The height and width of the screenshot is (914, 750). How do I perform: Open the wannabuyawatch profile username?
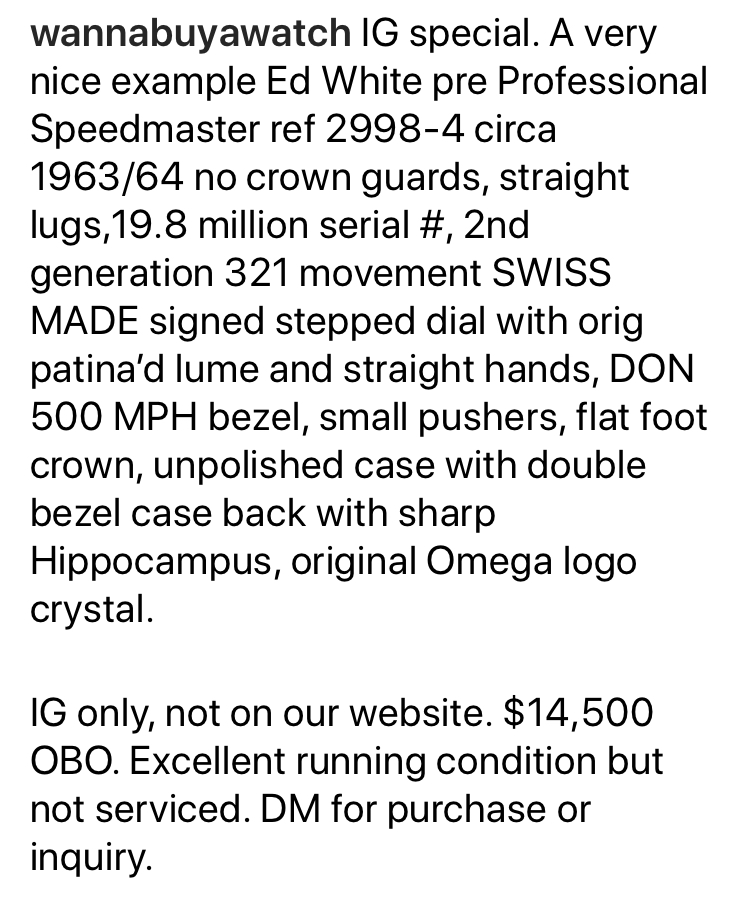click(x=190, y=33)
